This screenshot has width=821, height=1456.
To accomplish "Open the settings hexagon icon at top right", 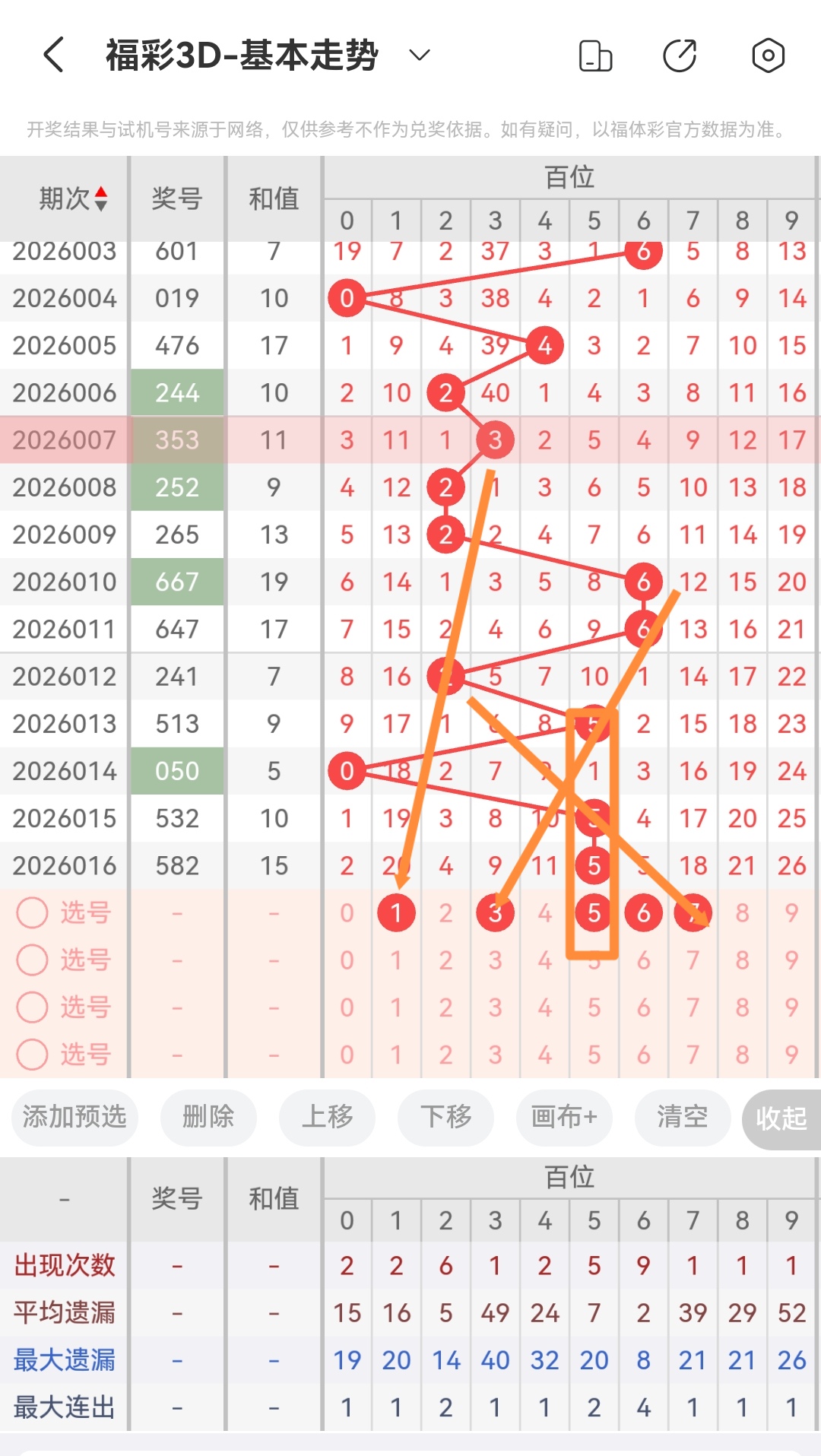I will [x=768, y=55].
